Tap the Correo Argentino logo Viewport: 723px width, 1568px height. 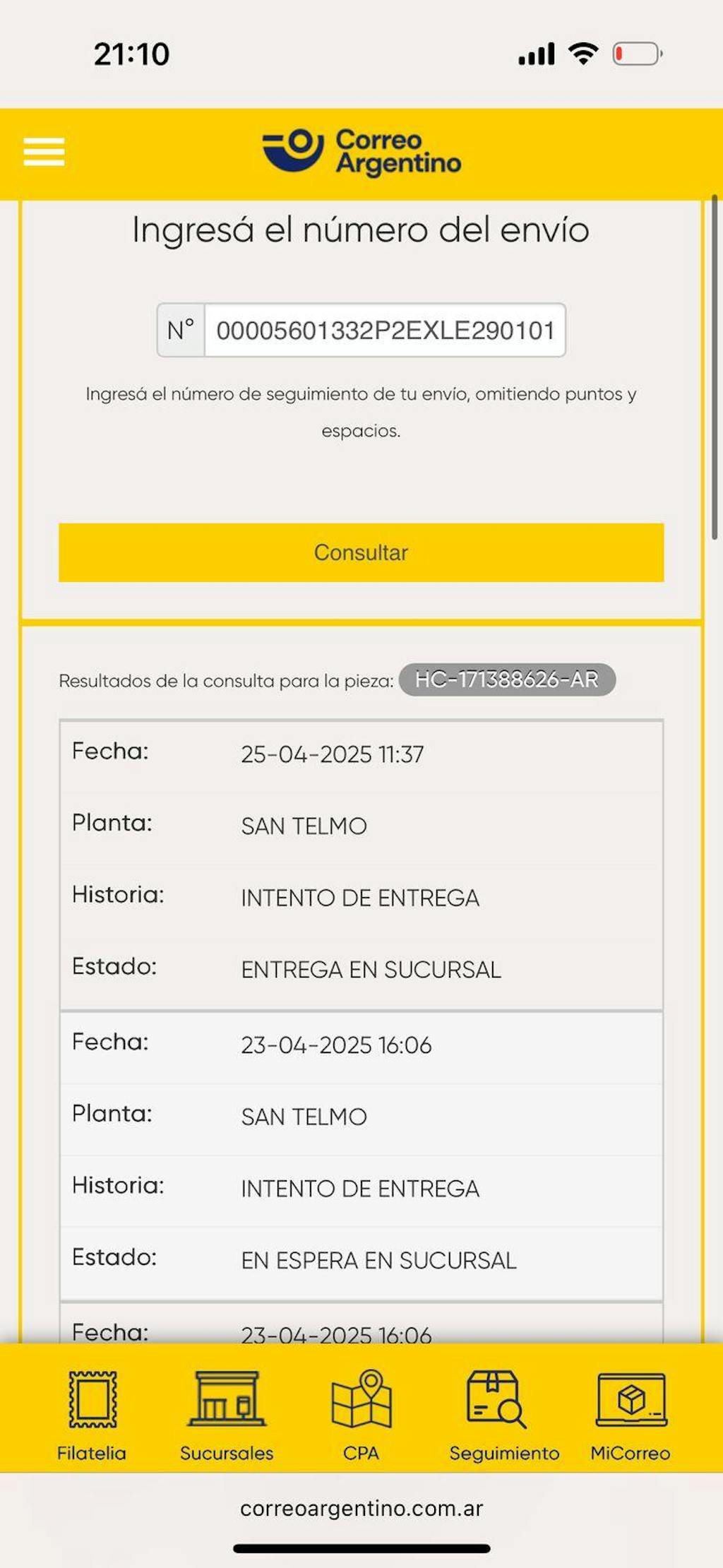coord(361,151)
